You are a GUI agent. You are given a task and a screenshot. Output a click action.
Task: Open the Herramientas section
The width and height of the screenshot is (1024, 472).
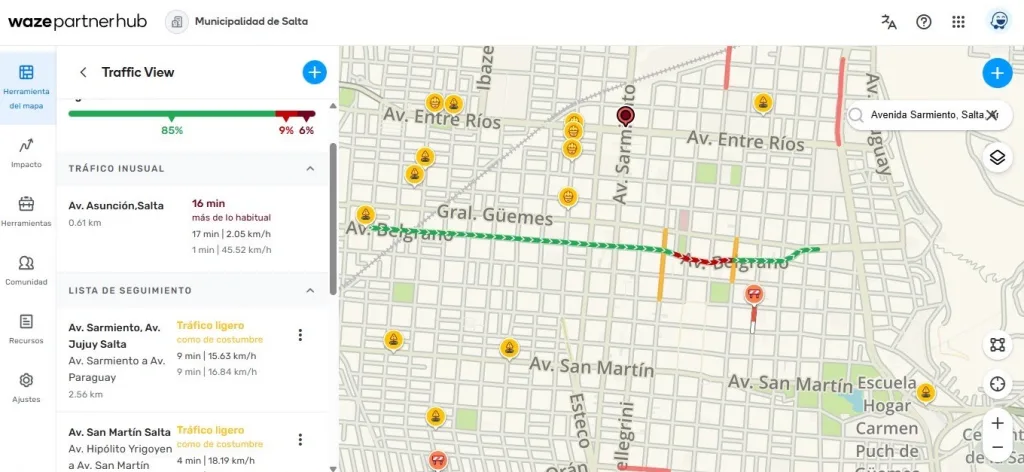[x=26, y=211]
